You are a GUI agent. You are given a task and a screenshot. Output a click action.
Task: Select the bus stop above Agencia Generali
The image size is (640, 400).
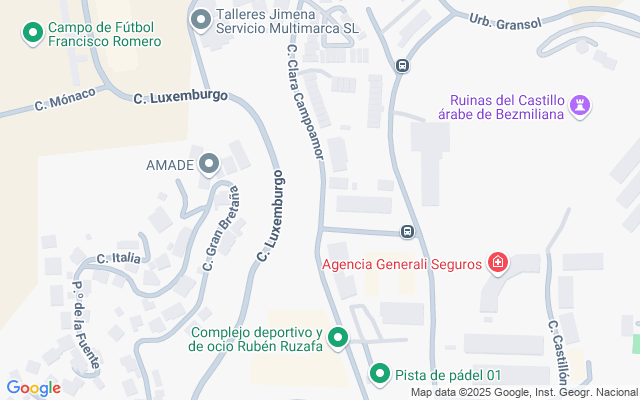point(408,232)
